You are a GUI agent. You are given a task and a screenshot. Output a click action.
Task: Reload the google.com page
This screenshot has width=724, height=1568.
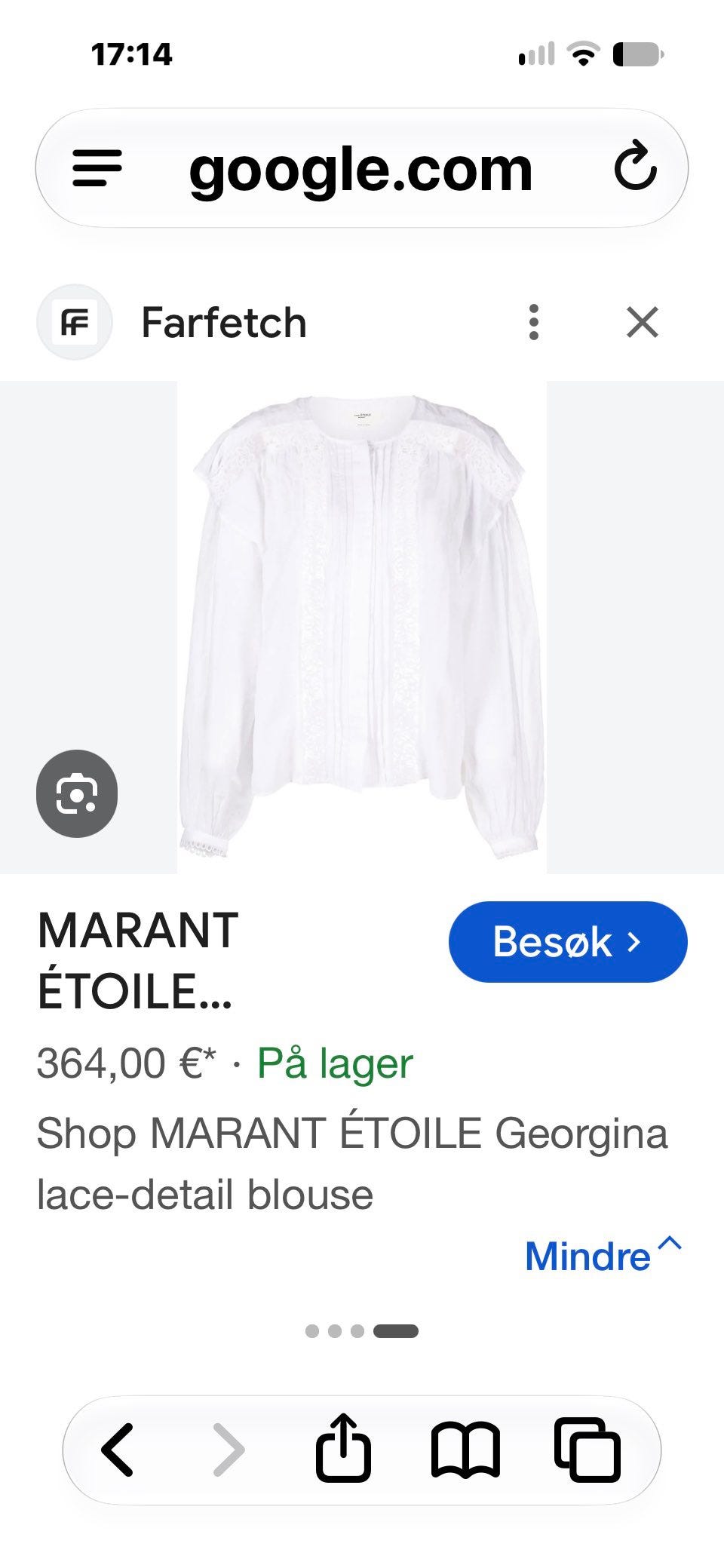(635, 166)
